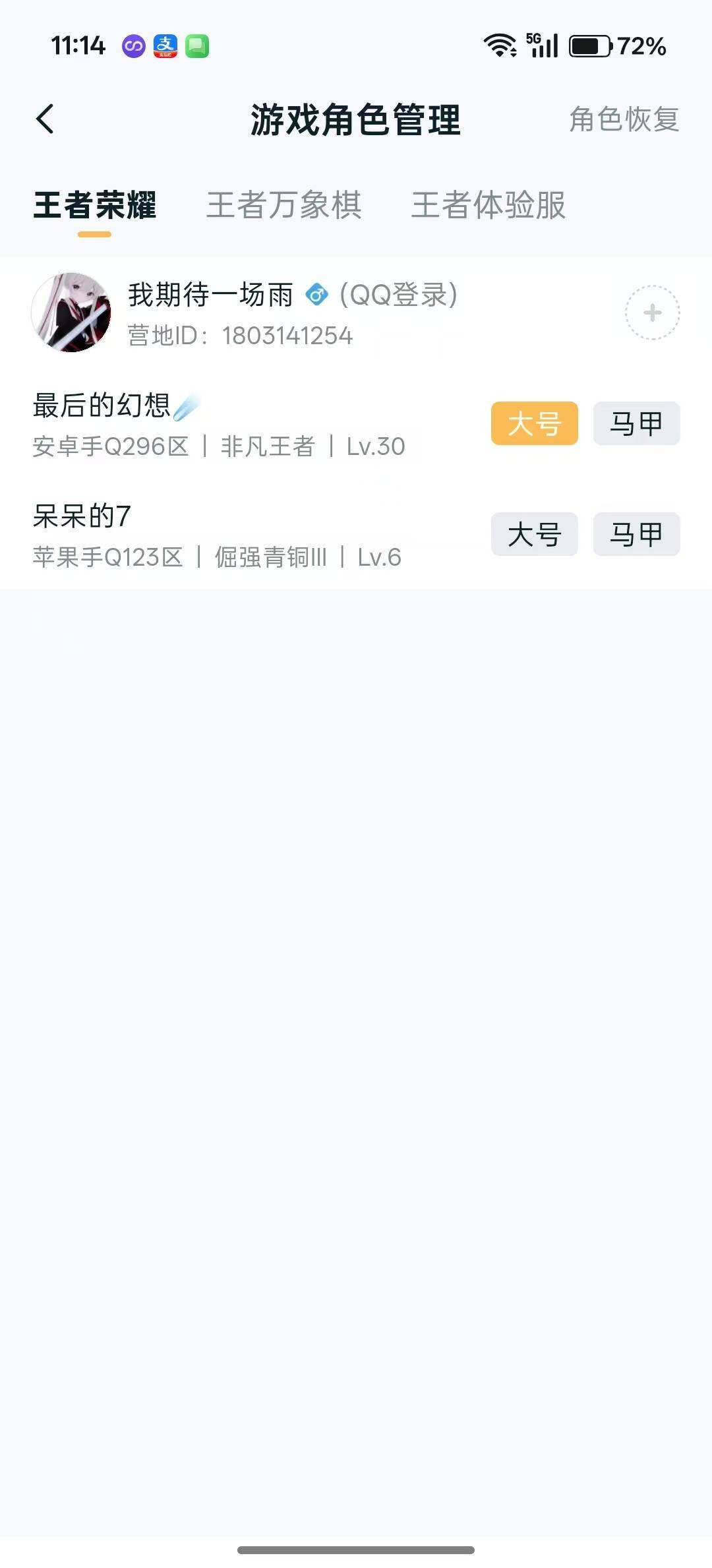The width and height of the screenshot is (712, 1568).
Task: Tap 马甲 button for 呆呆的7
Action: pos(636,534)
